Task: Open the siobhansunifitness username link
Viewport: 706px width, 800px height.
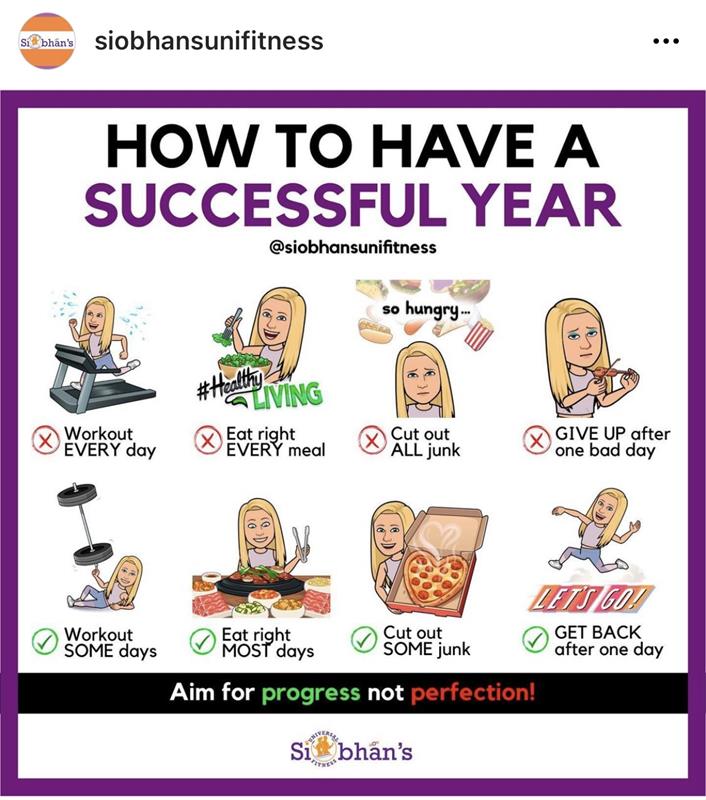Action: click(x=208, y=41)
